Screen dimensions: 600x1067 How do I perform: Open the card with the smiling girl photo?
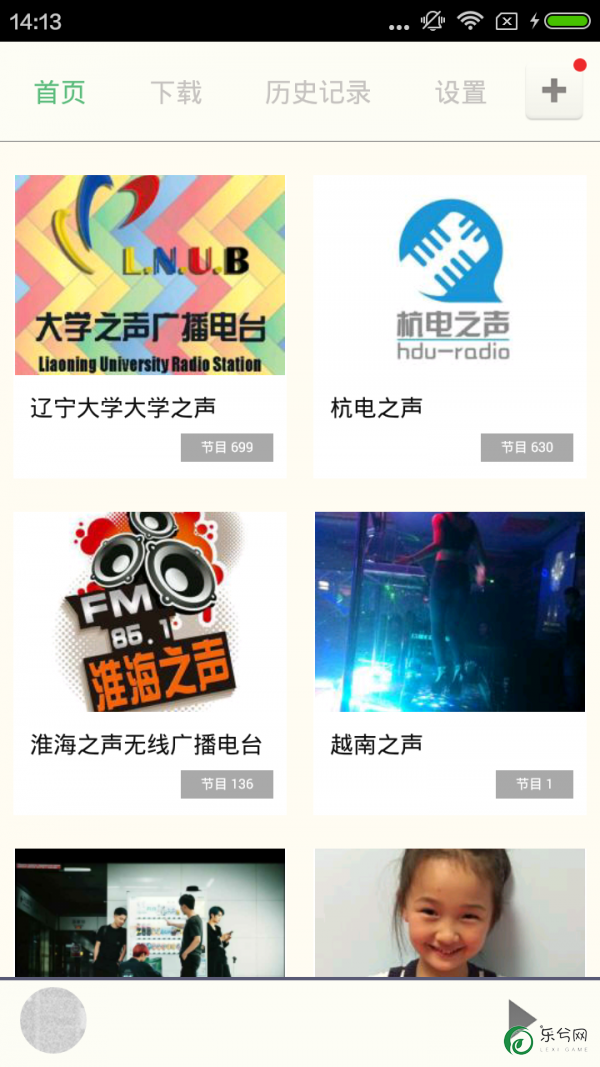[450, 913]
